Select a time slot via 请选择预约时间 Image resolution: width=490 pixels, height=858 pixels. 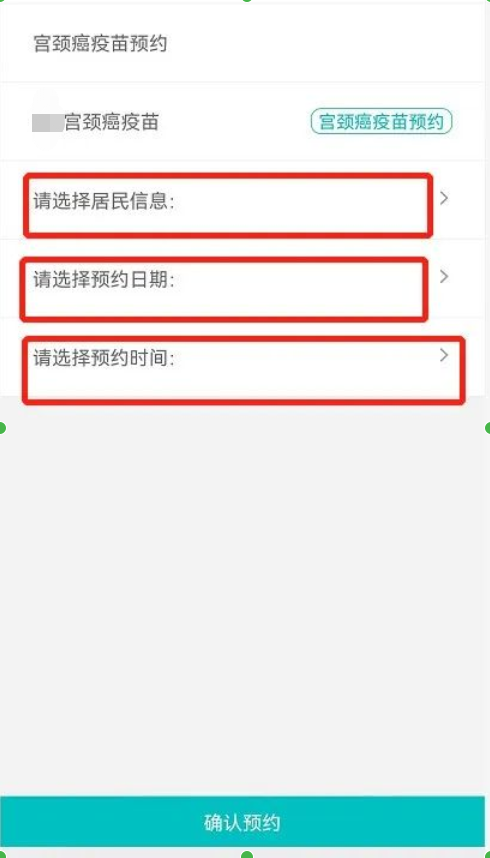click(x=243, y=357)
